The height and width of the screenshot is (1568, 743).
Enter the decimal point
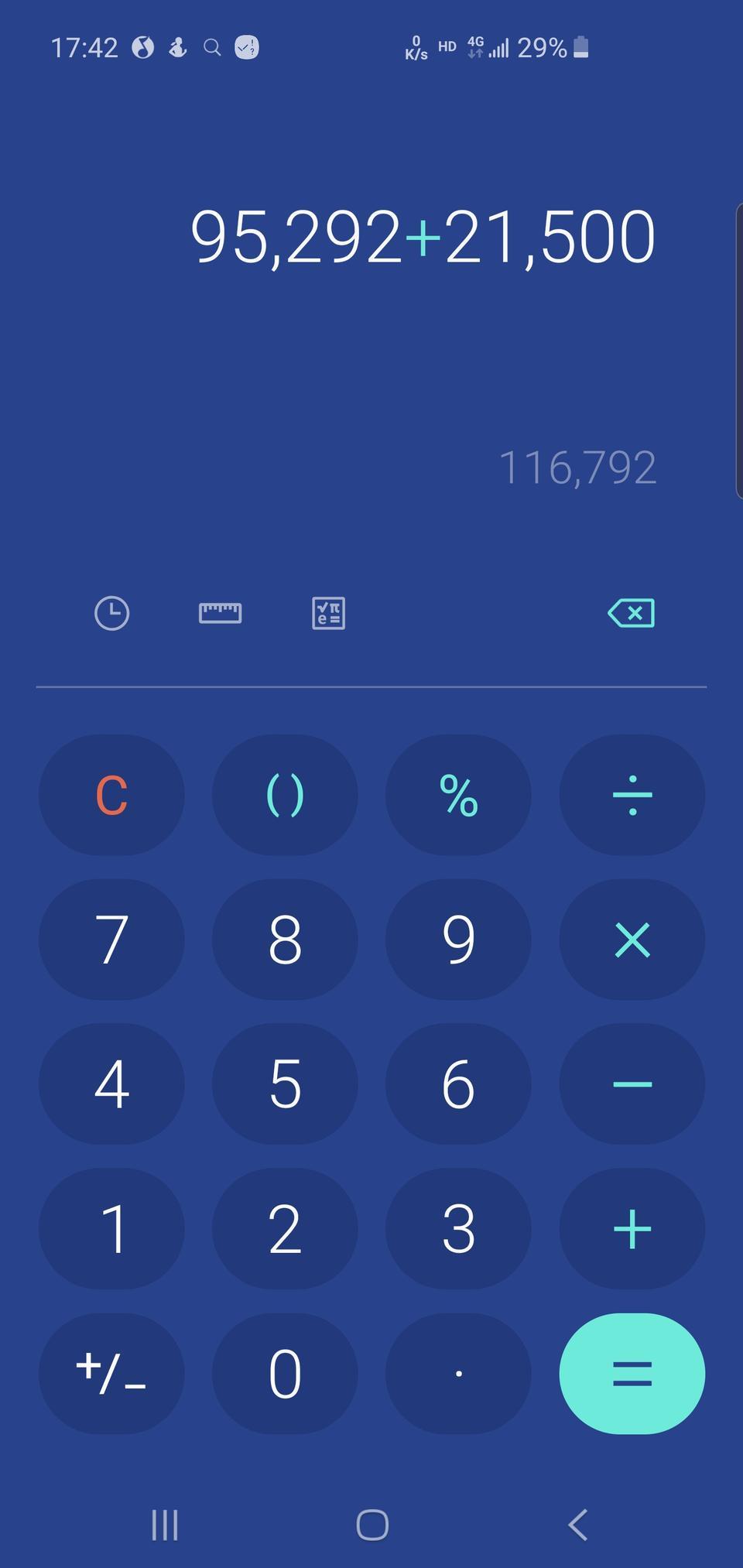pyautogui.click(x=458, y=1373)
